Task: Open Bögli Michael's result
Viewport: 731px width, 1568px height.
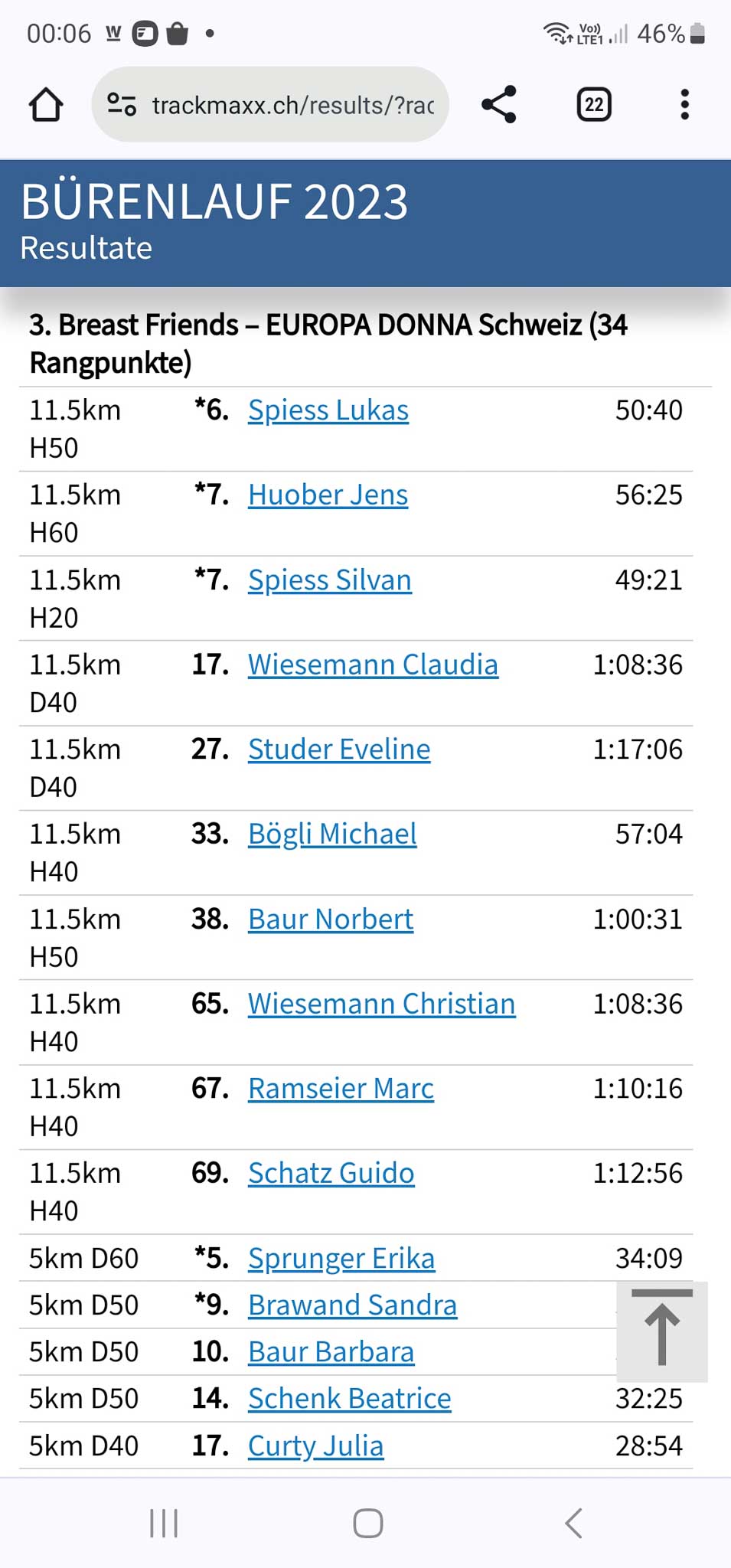Action: [x=332, y=835]
